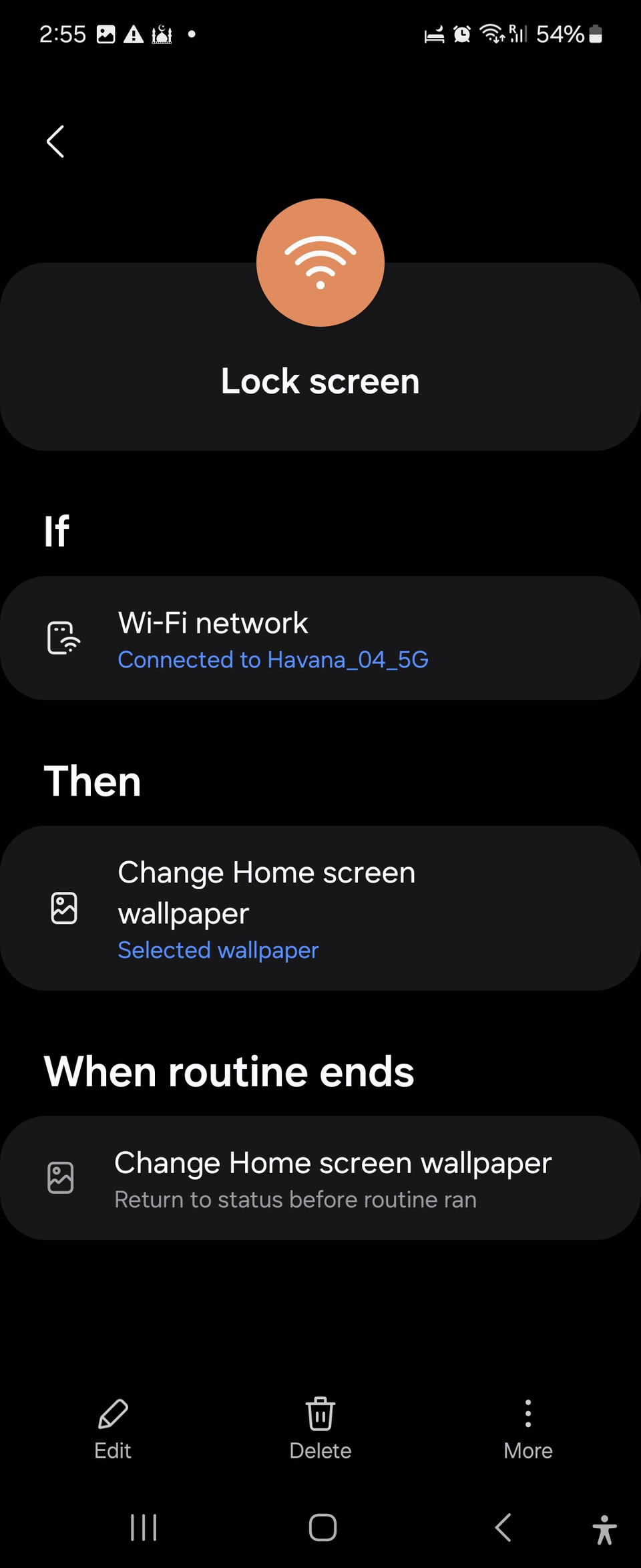Select the Wi-Fi network condition card
Image resolution: width=641 pixels, height=1568 pixels.
click(x=320, y=638)
